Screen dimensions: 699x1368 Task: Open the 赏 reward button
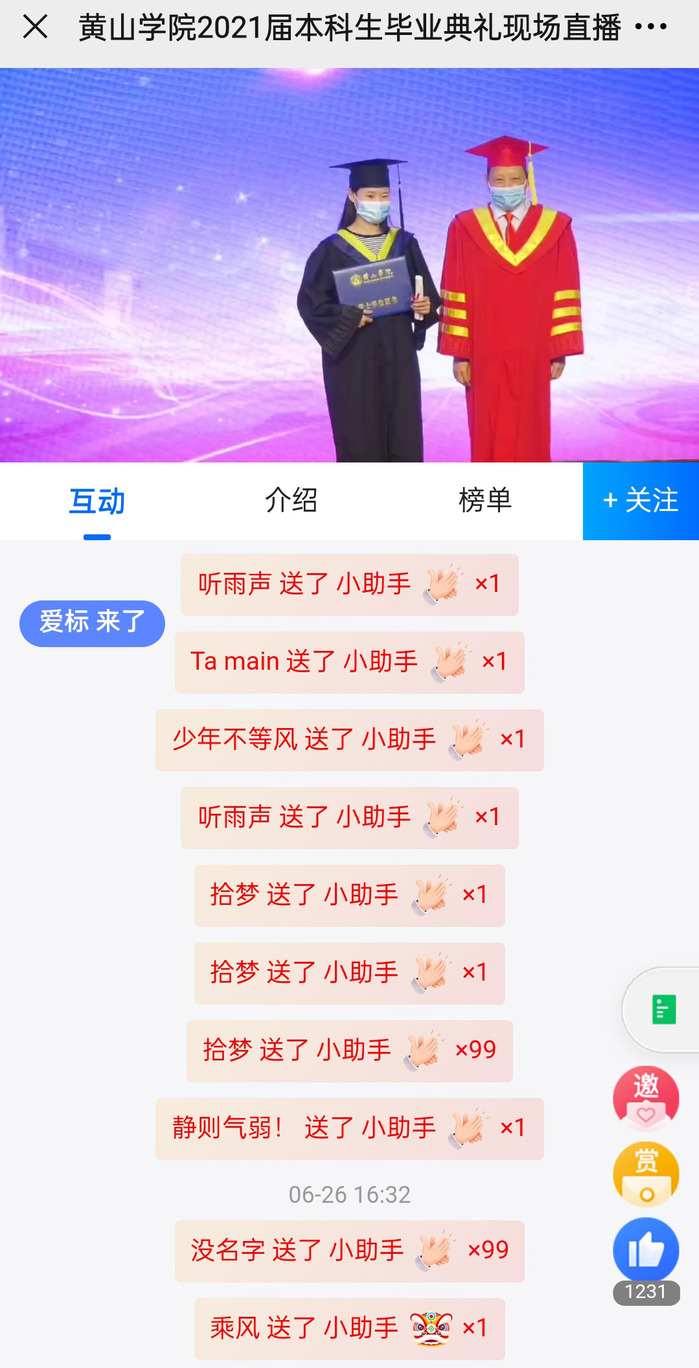tap(646, 1175)
